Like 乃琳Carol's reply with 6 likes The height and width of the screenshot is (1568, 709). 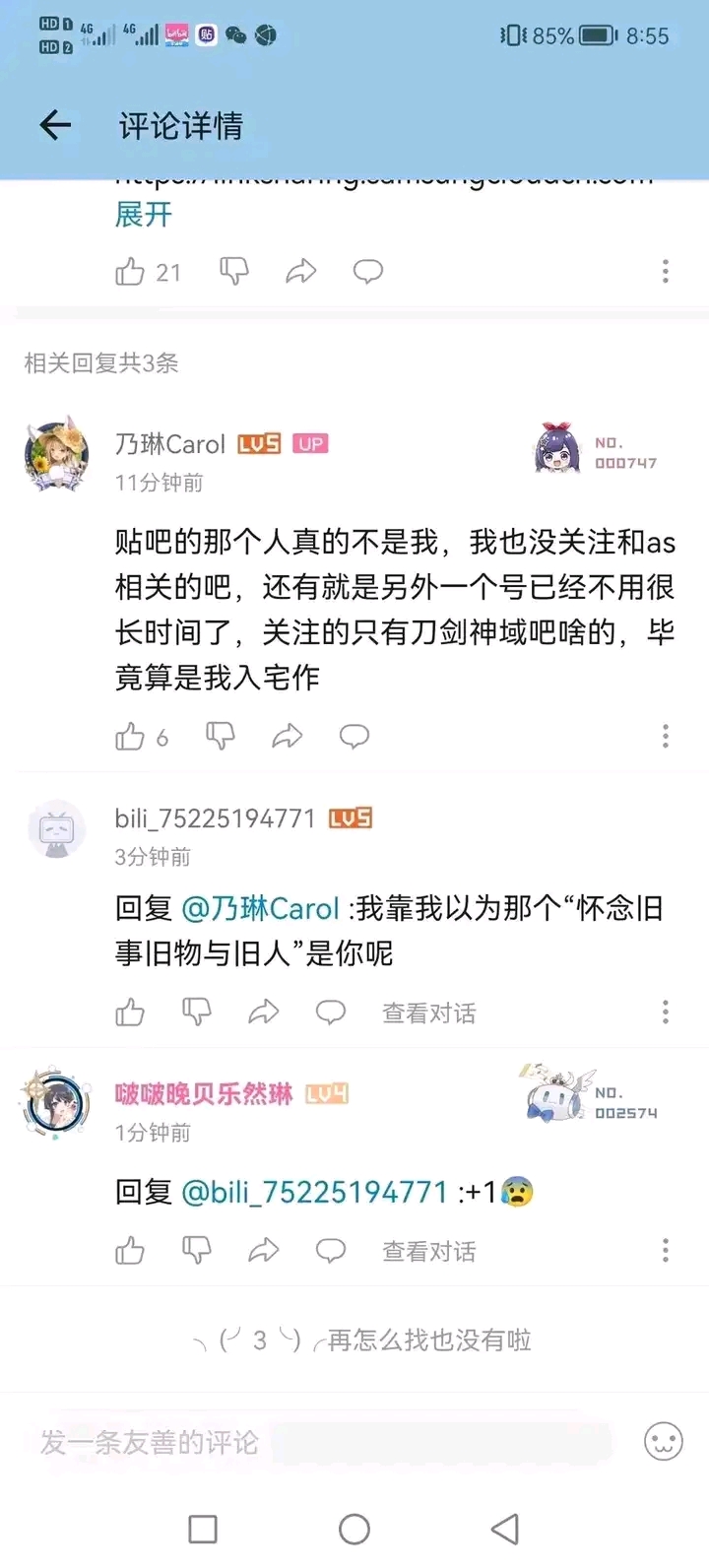[x=130, y=736]
